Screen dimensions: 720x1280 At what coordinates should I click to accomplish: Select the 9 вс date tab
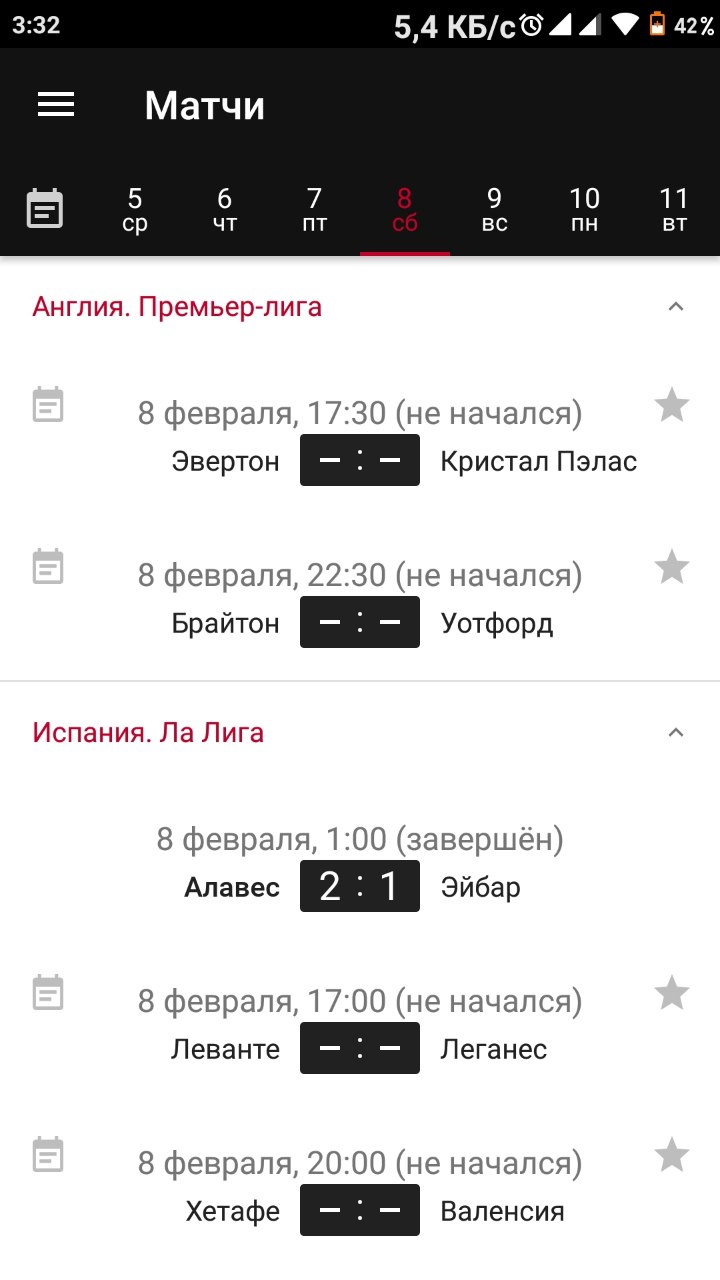495,210
